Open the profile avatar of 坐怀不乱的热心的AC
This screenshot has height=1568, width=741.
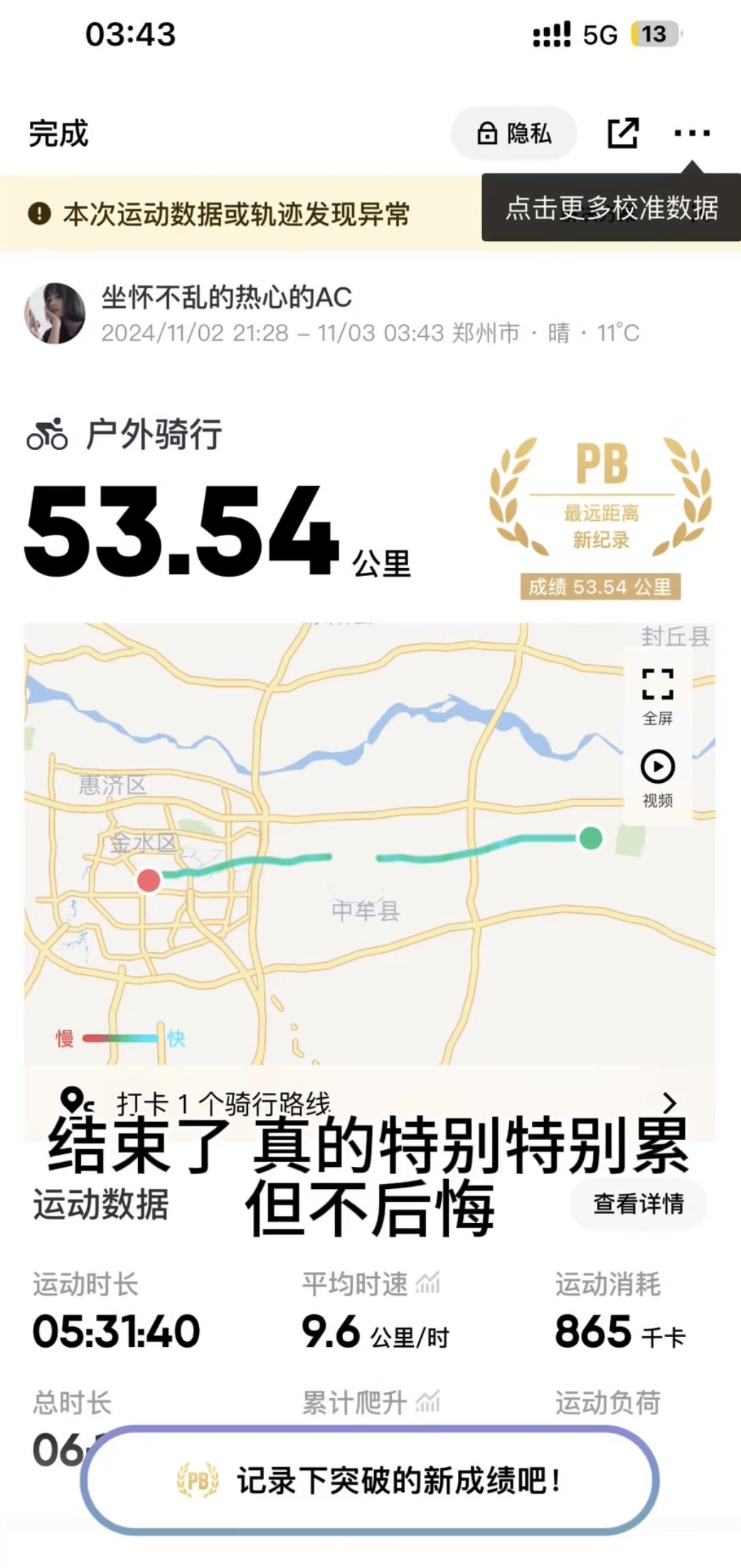[x=55, y=314]
